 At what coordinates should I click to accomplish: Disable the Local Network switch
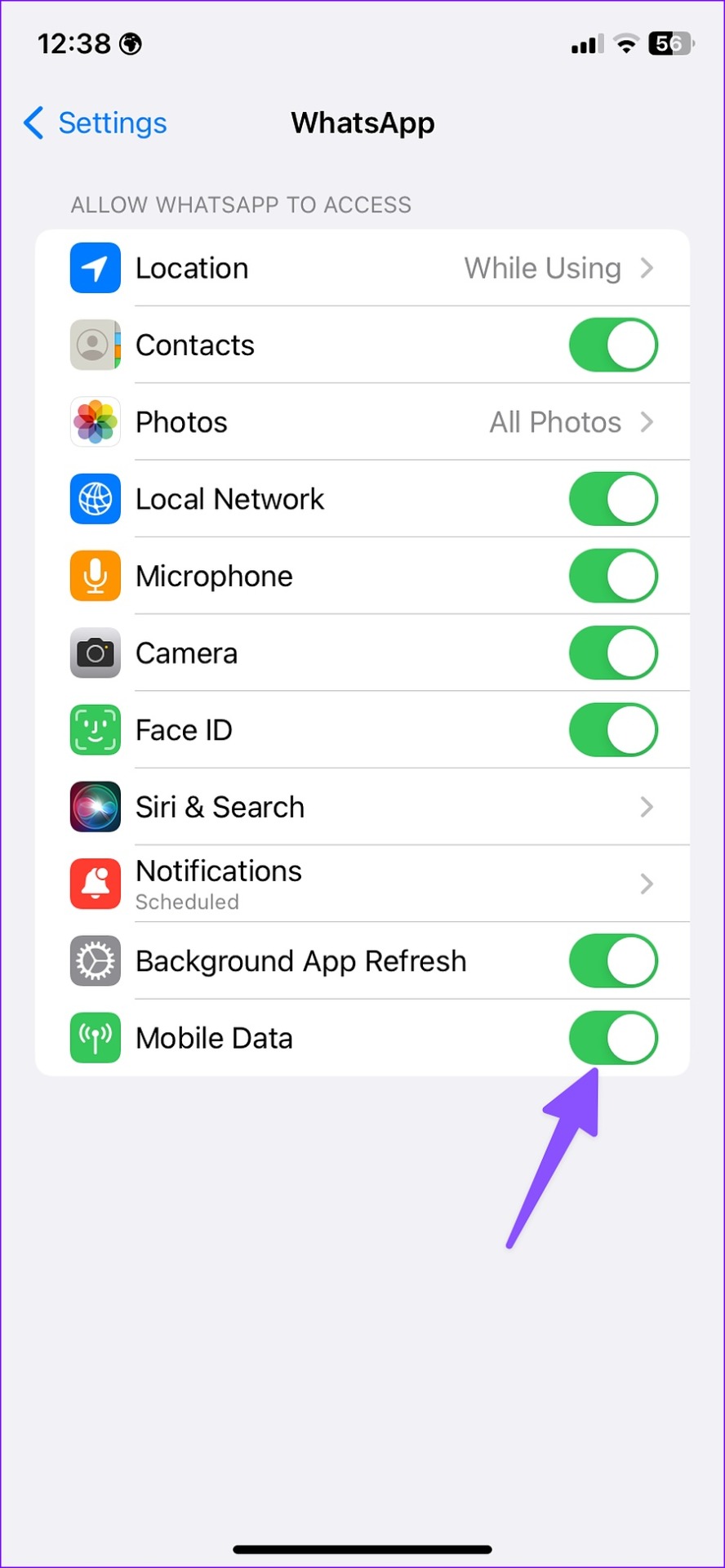tap(613, 499)
